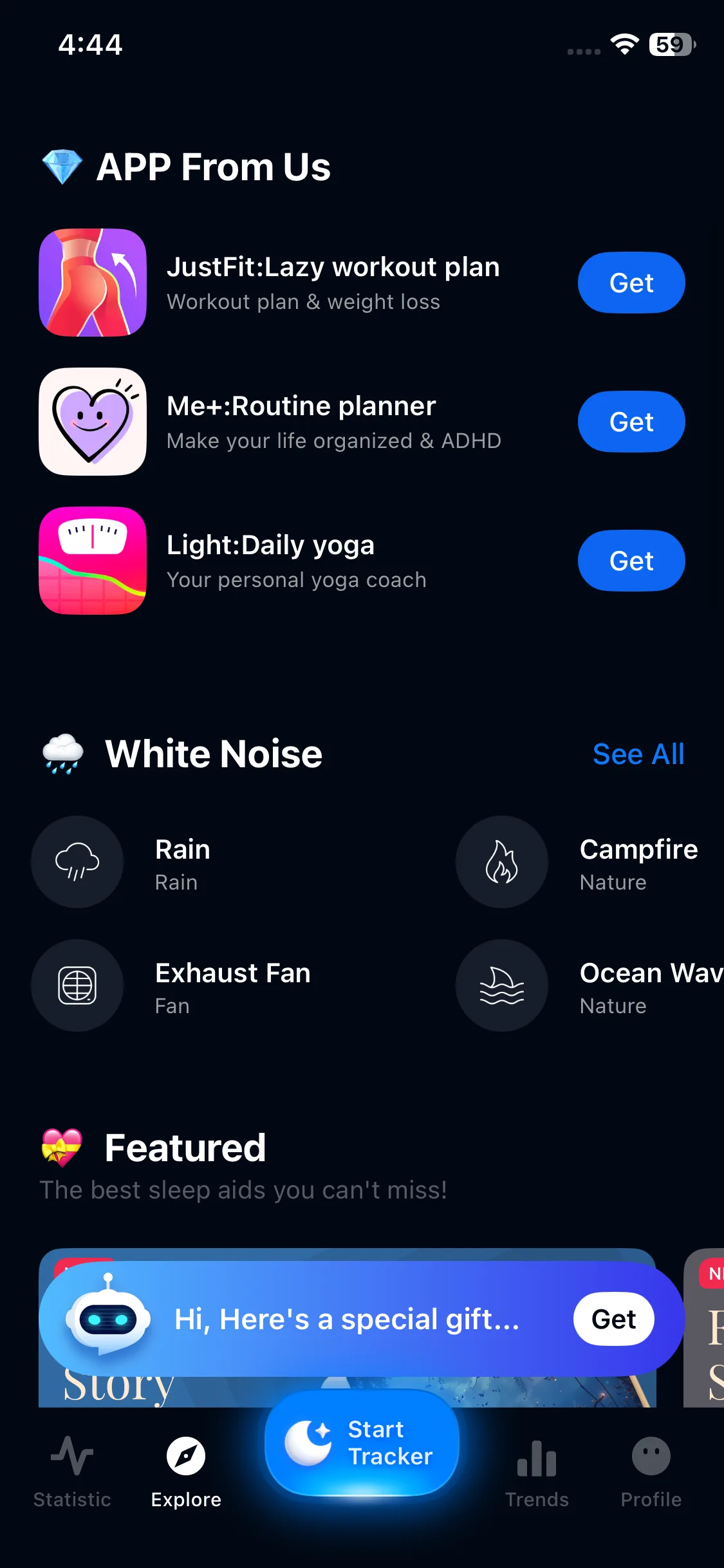Get the Me+:Routine planner app
The width and height of the screenshot is (724, 1568).
click(x=631, y=422)
